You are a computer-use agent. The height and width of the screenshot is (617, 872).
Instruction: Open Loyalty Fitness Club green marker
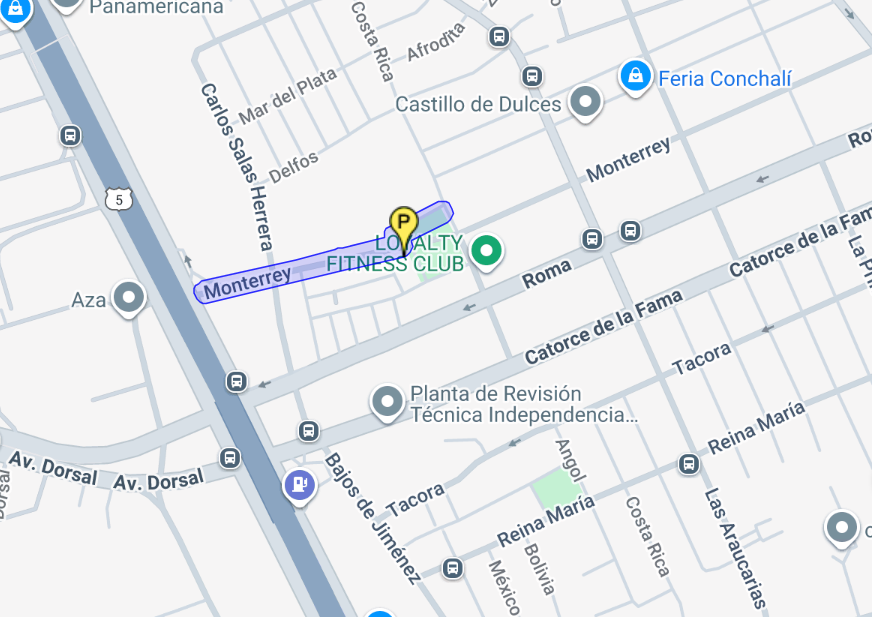coord(487,251)
